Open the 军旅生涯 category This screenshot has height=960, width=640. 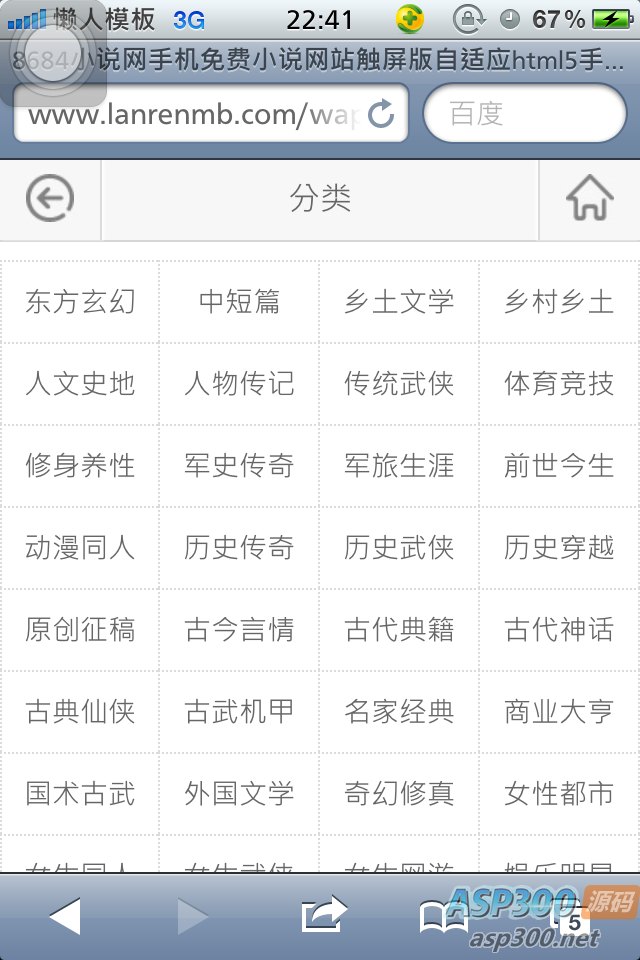(399, 466)
